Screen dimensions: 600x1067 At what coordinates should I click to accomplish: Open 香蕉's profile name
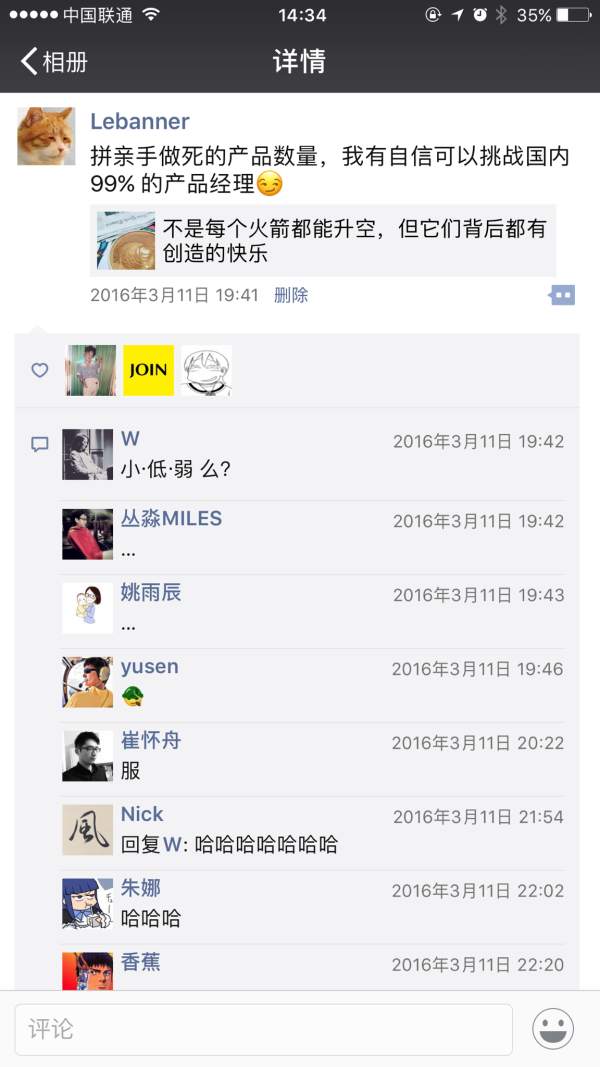(x=141, y=962)
